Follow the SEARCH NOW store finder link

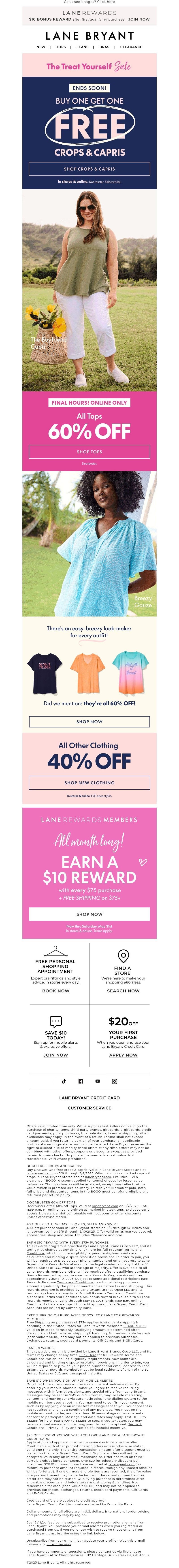point(123,991)
